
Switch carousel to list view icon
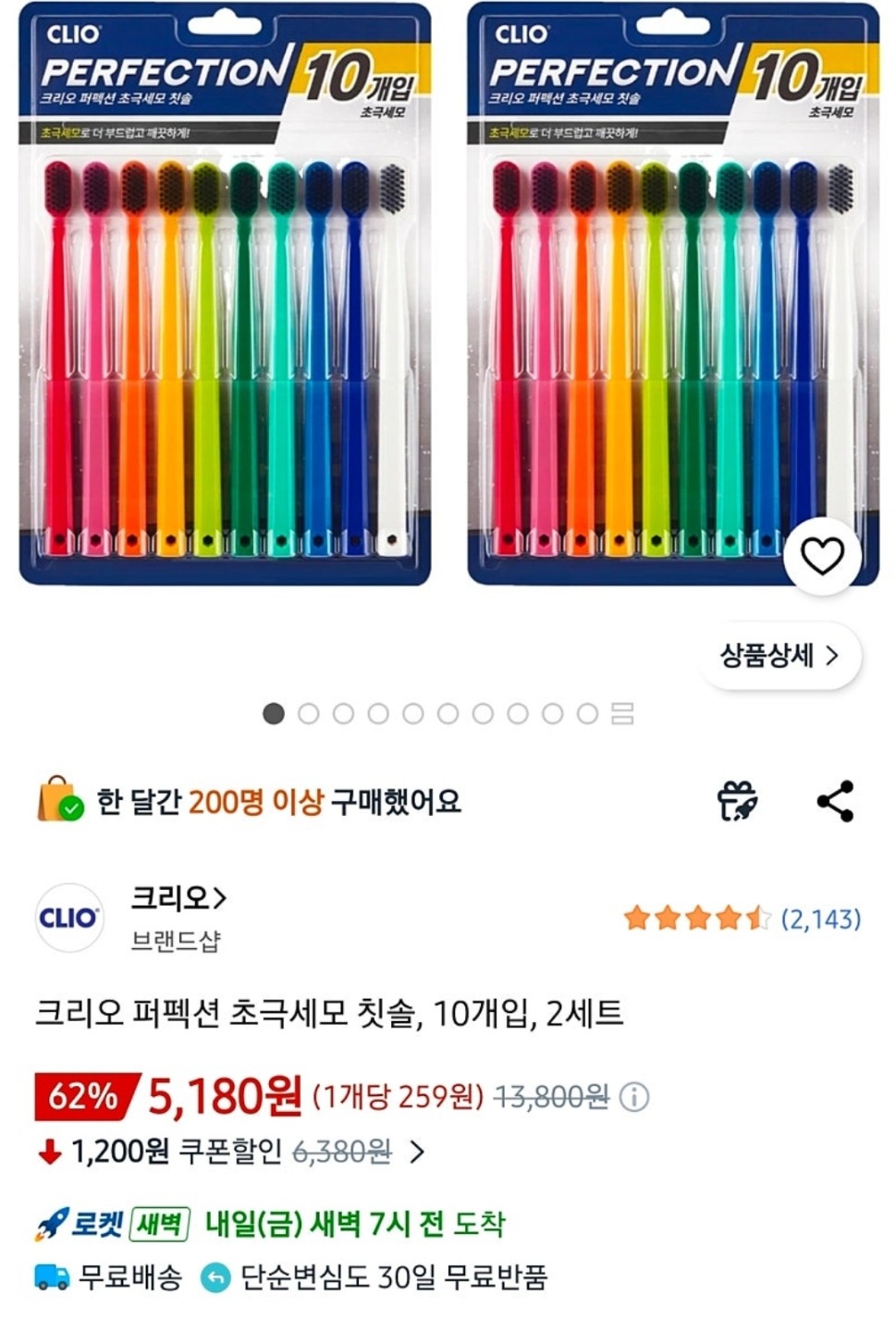(x=621, y=712)
